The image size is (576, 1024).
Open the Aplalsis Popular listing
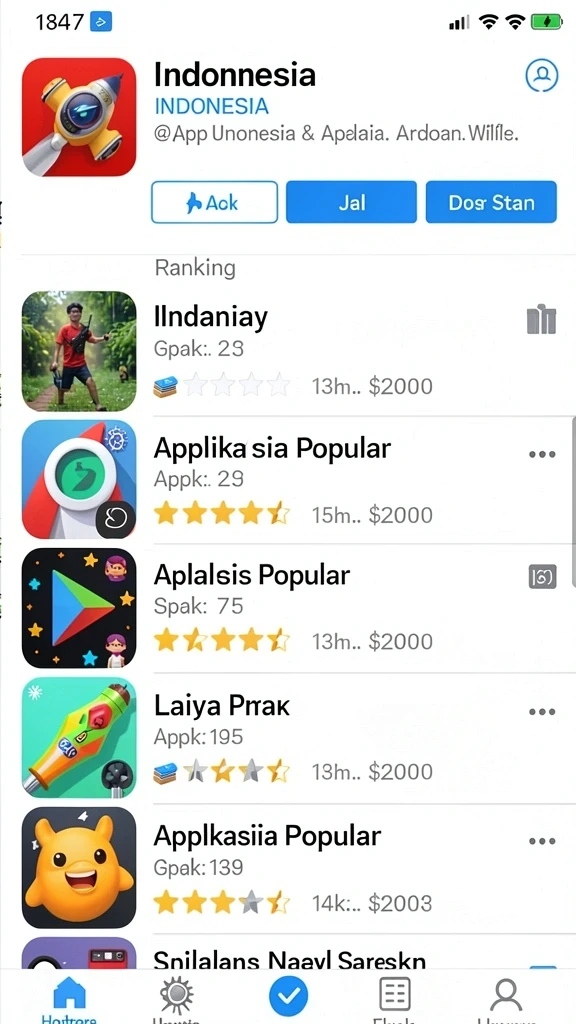288,607
